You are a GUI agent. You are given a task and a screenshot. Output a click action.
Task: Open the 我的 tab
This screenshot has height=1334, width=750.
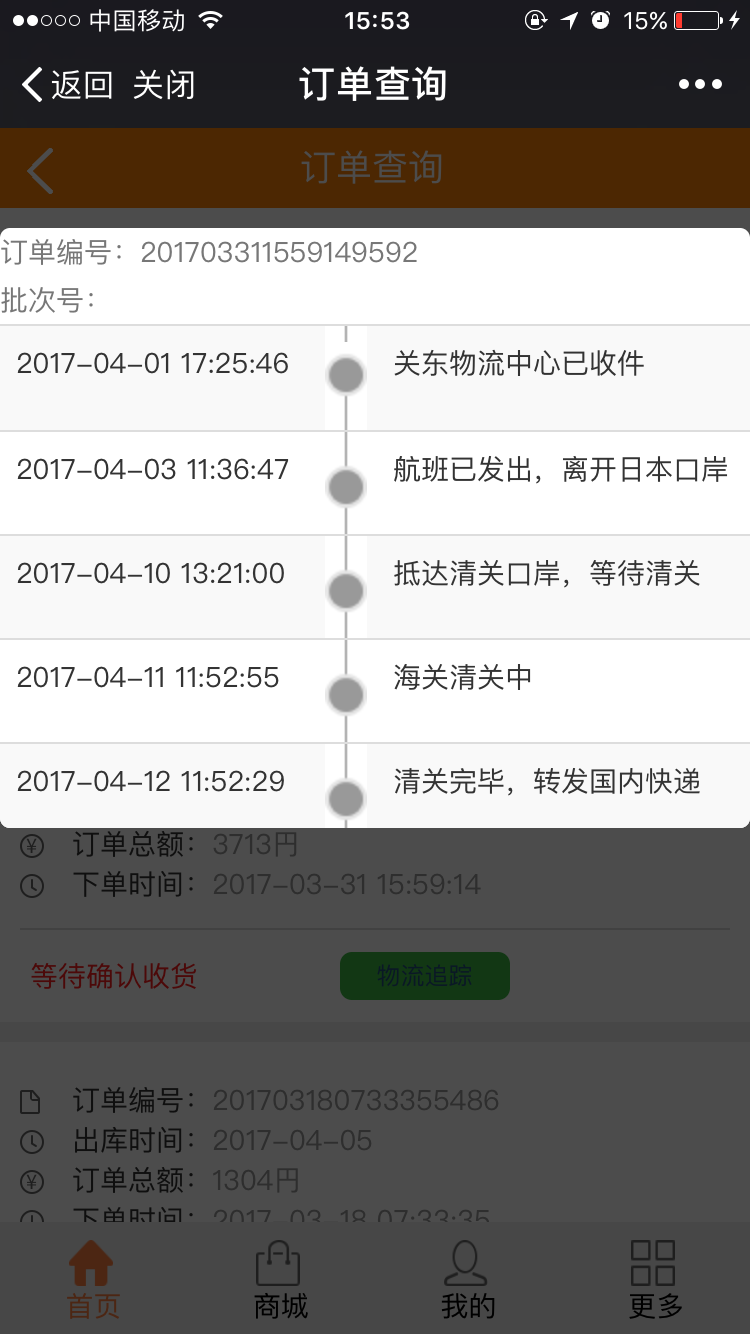467,1279
